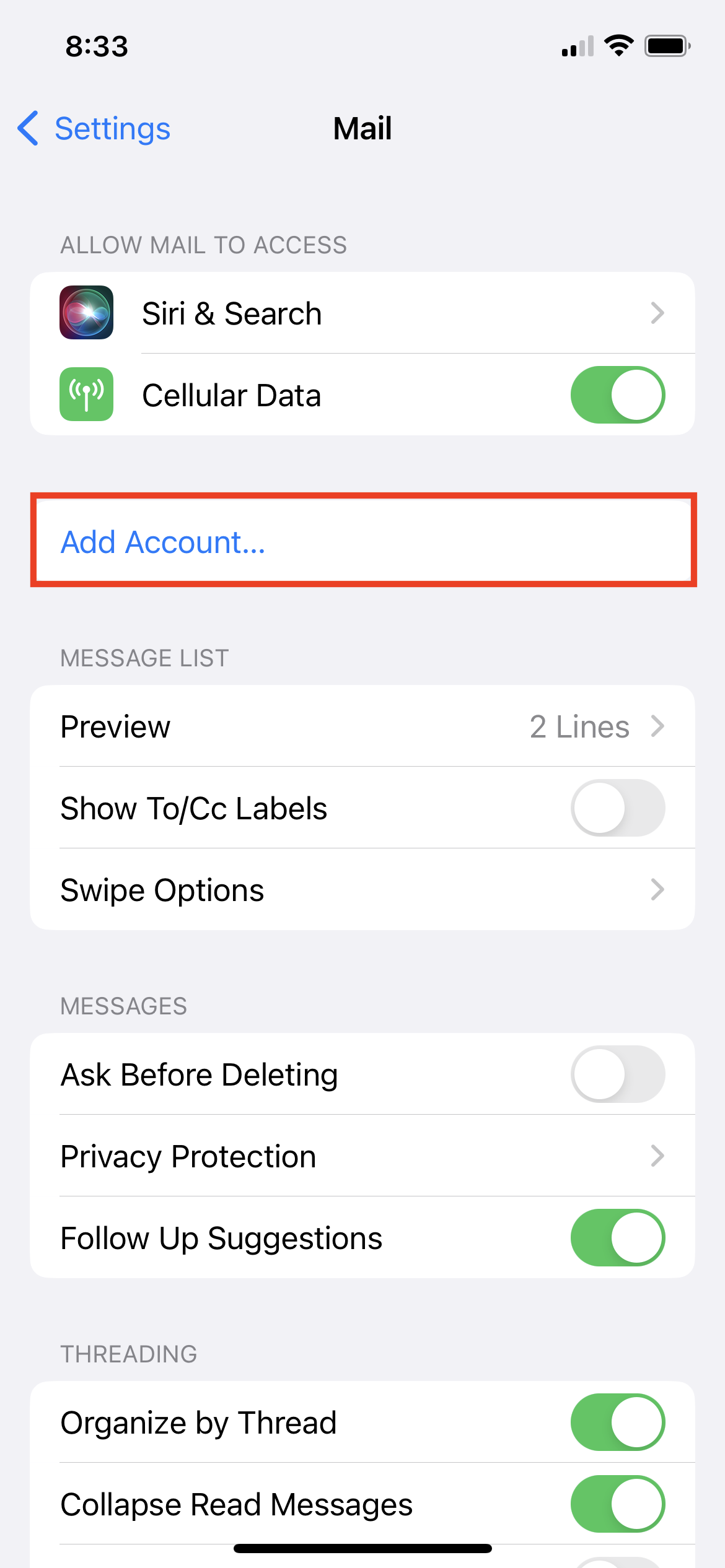Screen dimensions: 725x1568
Task: Open Siri & Search settings
Action: point(362,313)
